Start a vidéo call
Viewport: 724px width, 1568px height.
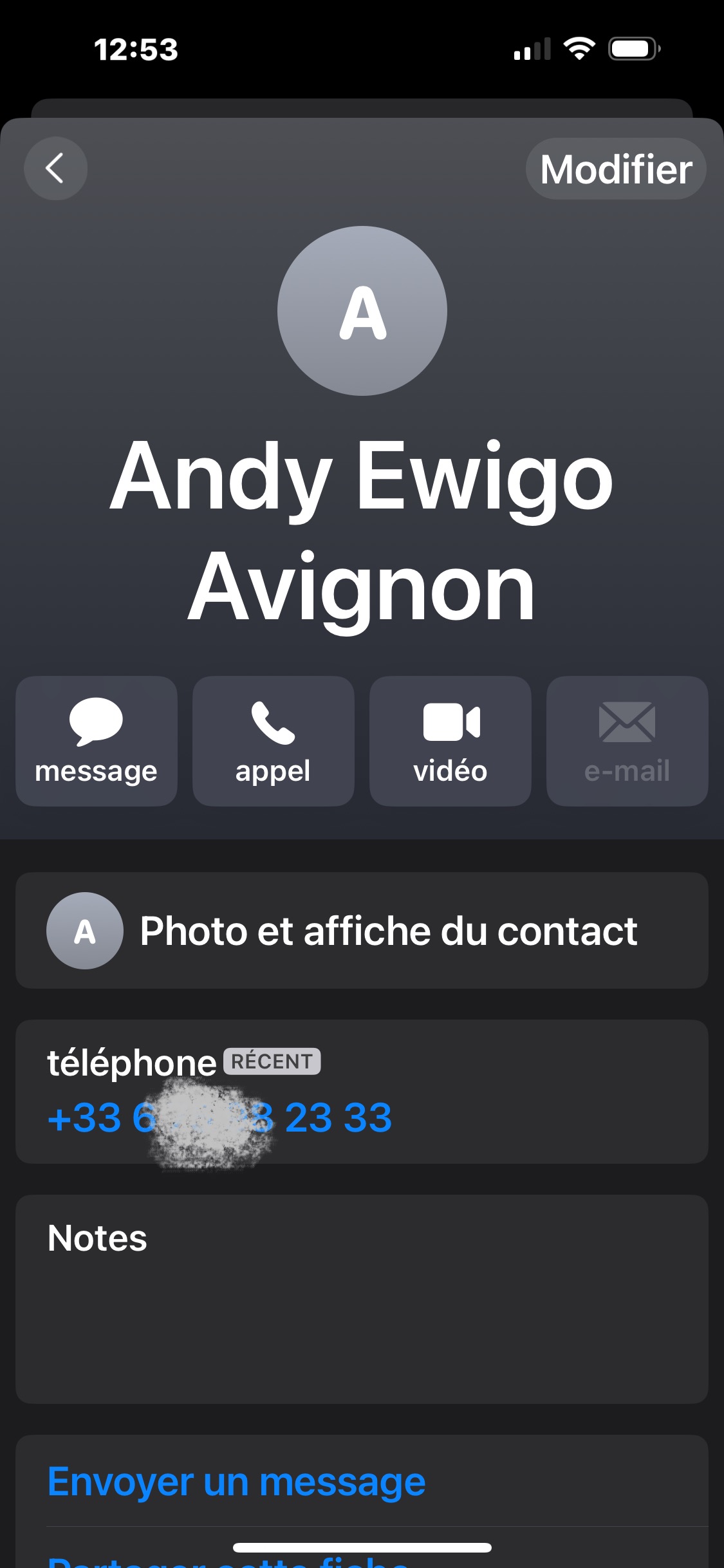pos(450,741)
